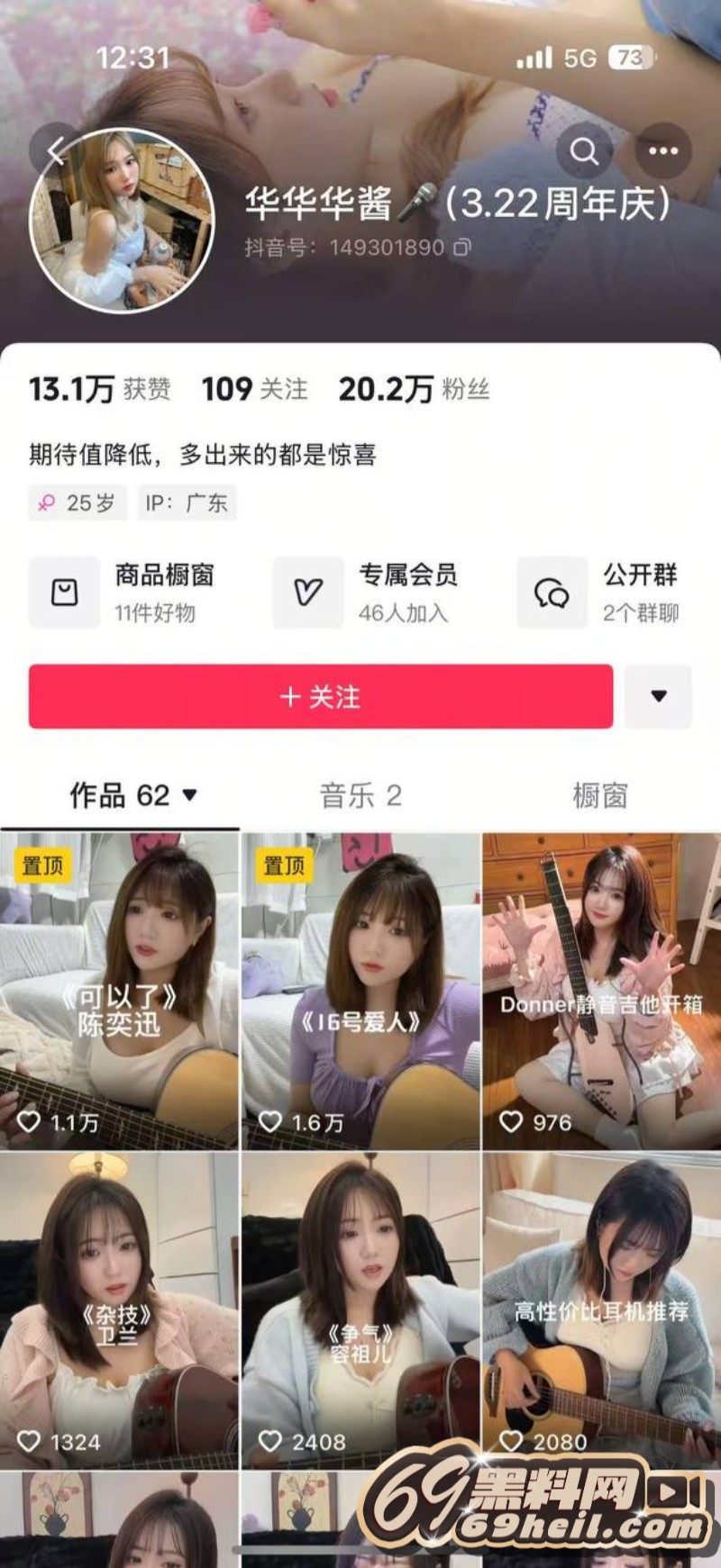The height and width of the screenshot is (1568, 721).
Task: Open the pinned video 《可以了》陈奕迅
Action: (119, 991)
